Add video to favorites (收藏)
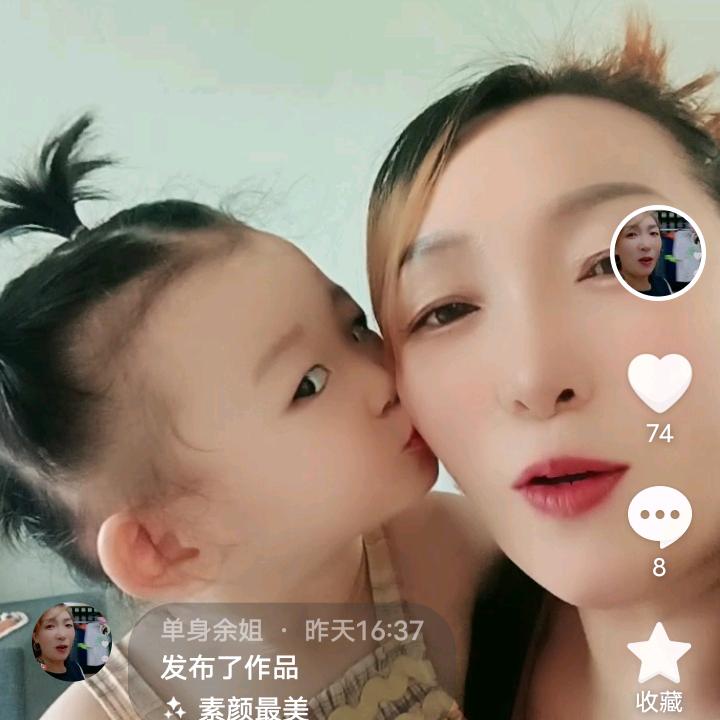The width and height of the screenshot is (720, 720). (659, 654)
